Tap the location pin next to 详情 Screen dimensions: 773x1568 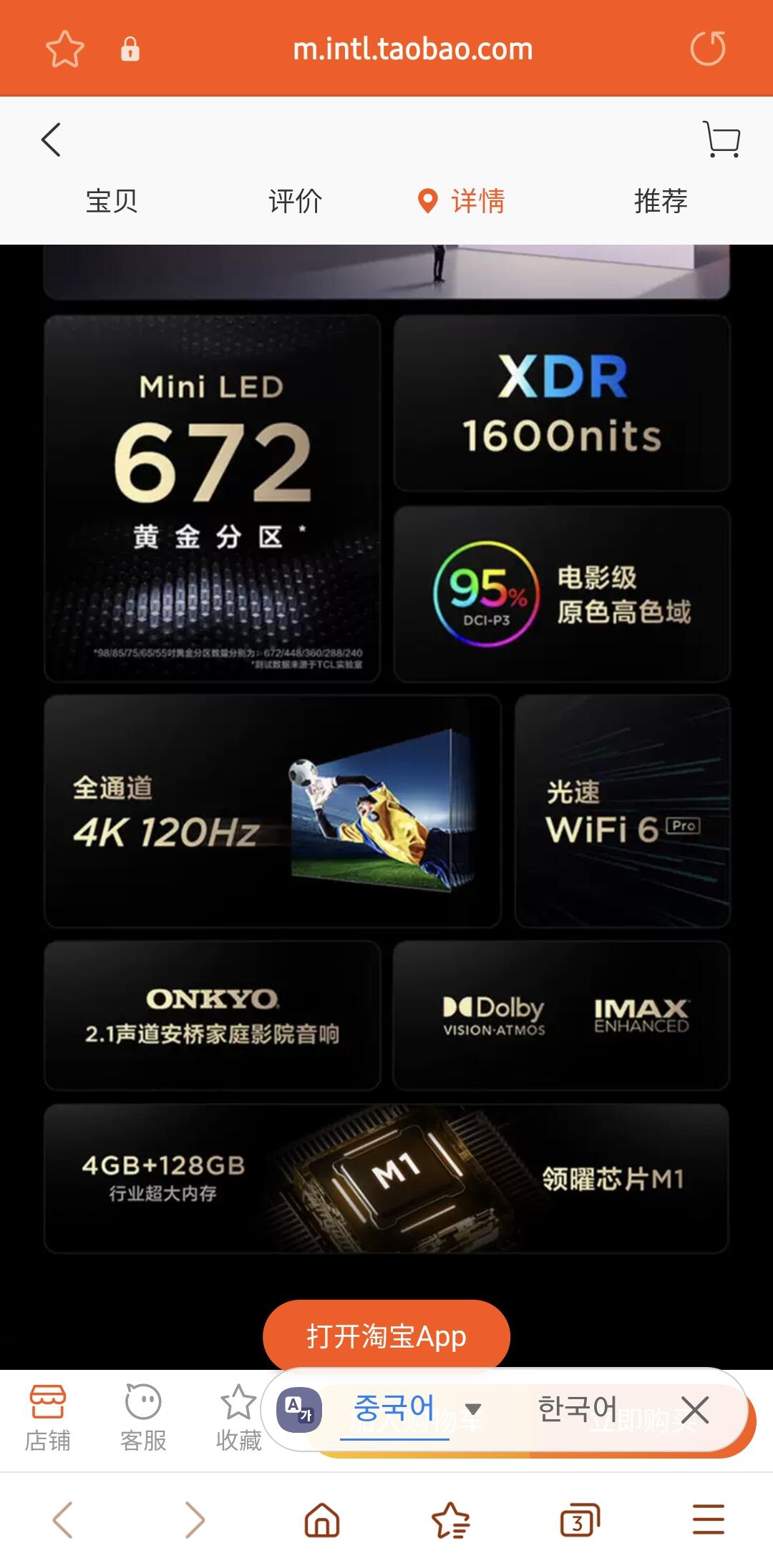coord(427,201)
